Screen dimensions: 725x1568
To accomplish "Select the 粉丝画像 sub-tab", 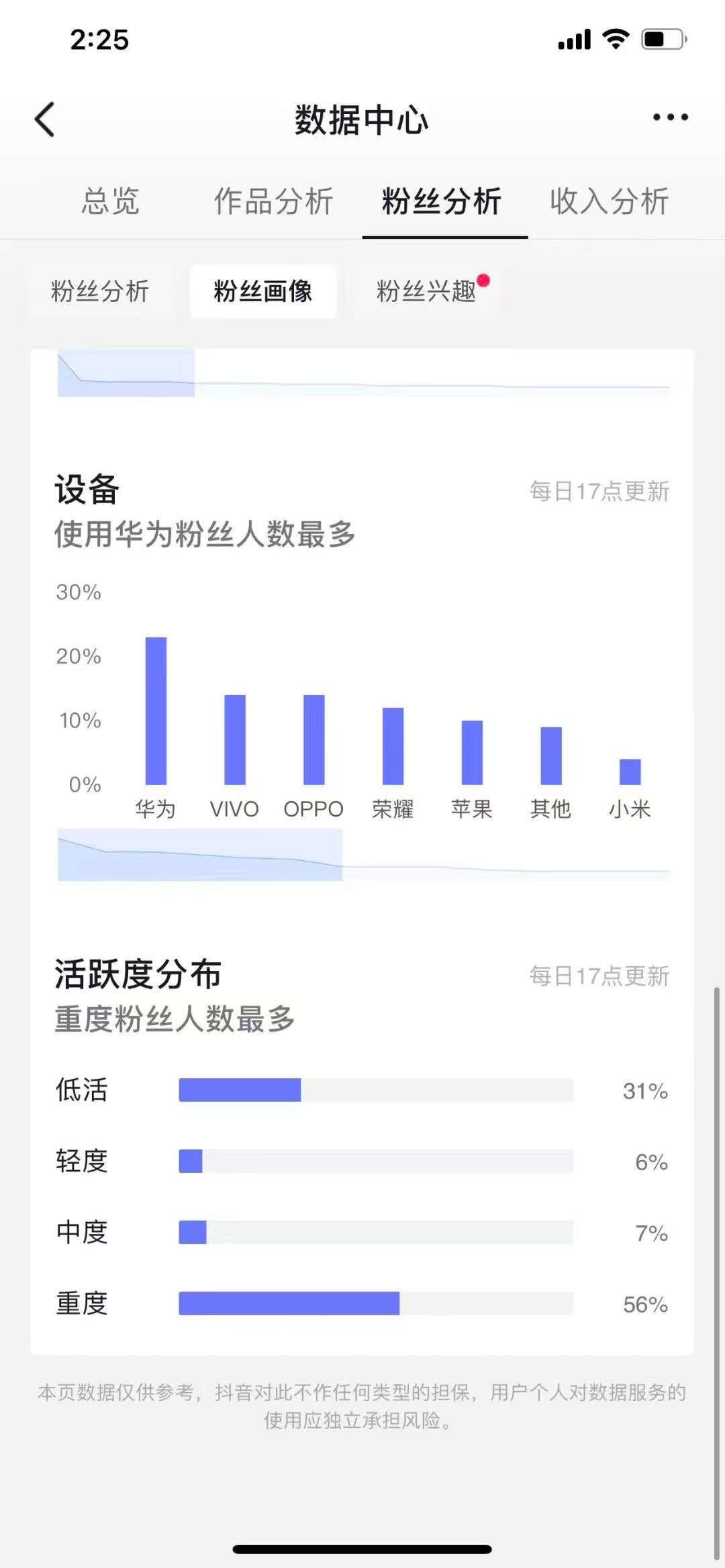I will pos(263,291).
